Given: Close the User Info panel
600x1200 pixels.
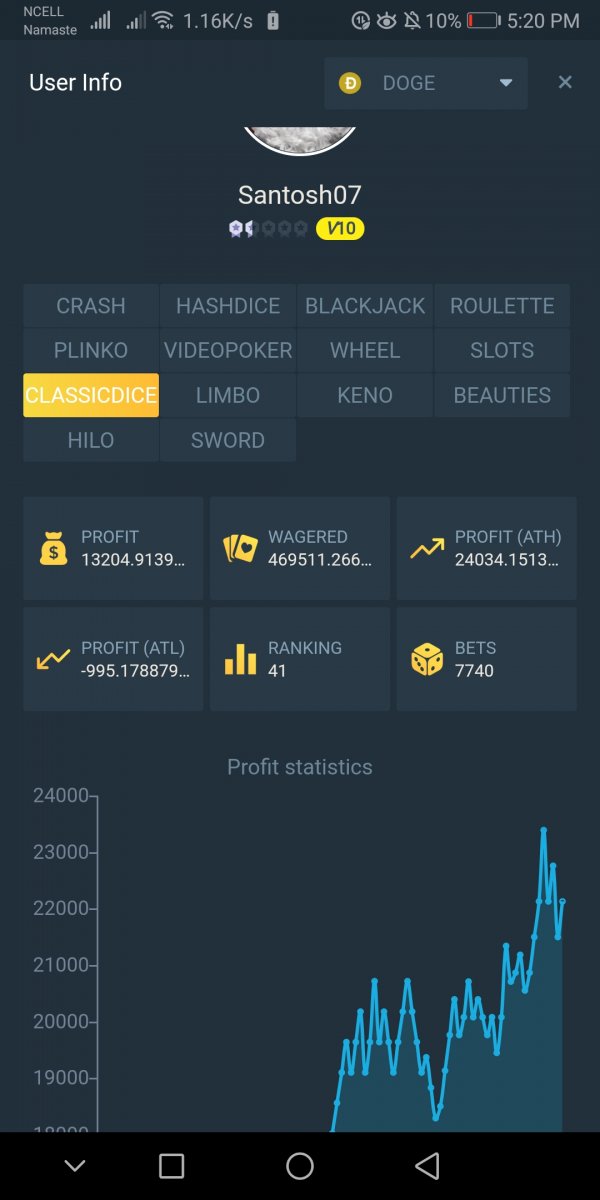Looking at the screenshot, I should tap(565, 83).
